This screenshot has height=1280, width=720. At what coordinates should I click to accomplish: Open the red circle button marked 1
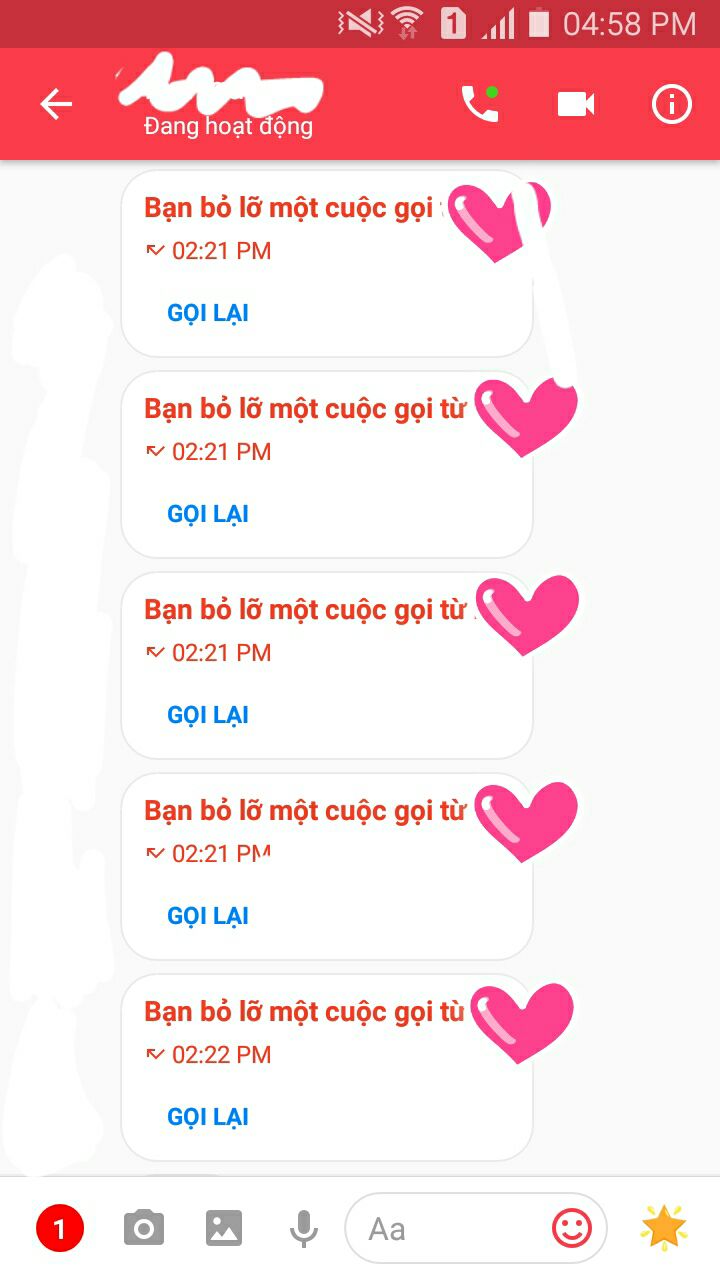60,1228
